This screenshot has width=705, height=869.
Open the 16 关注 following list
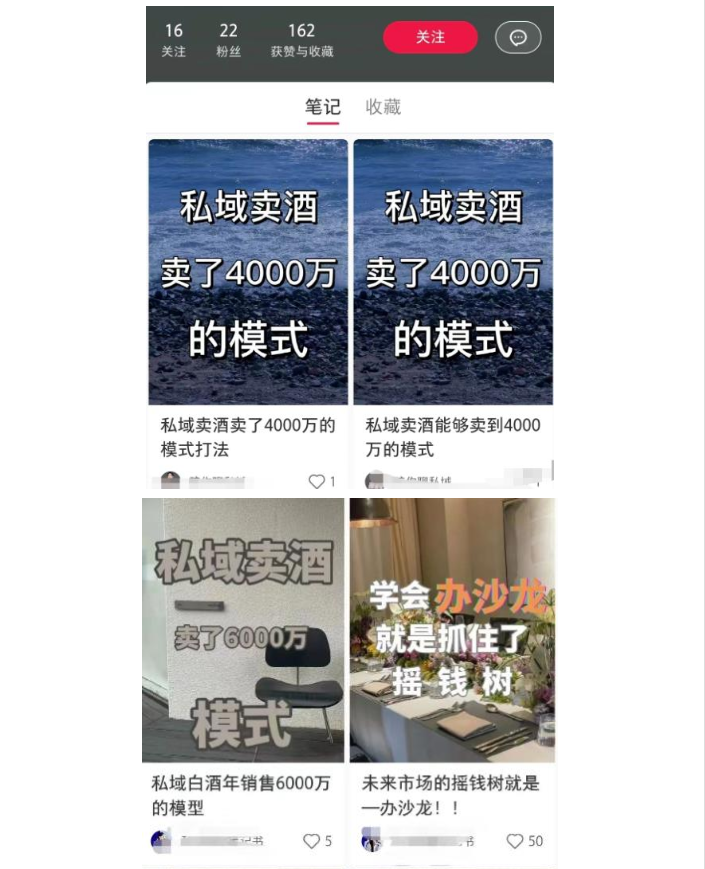click(174, 40)
